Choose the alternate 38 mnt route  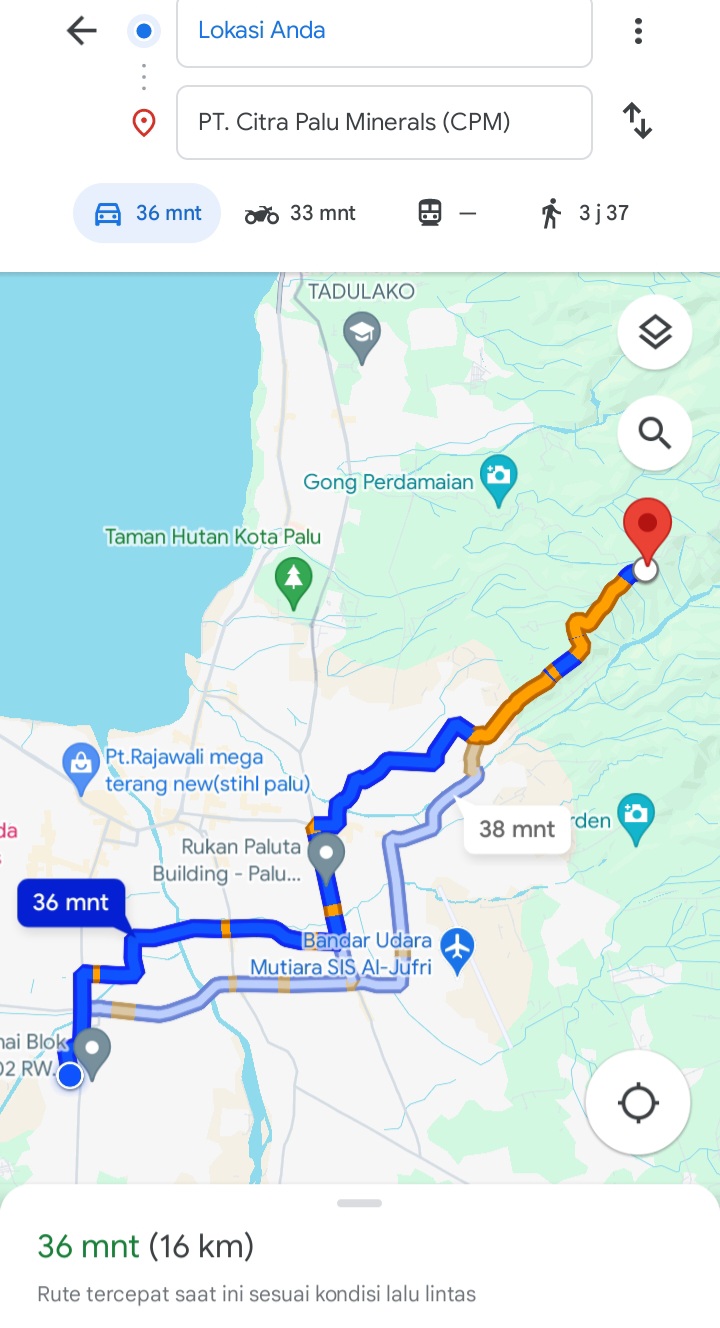click(x=516, y=828)
